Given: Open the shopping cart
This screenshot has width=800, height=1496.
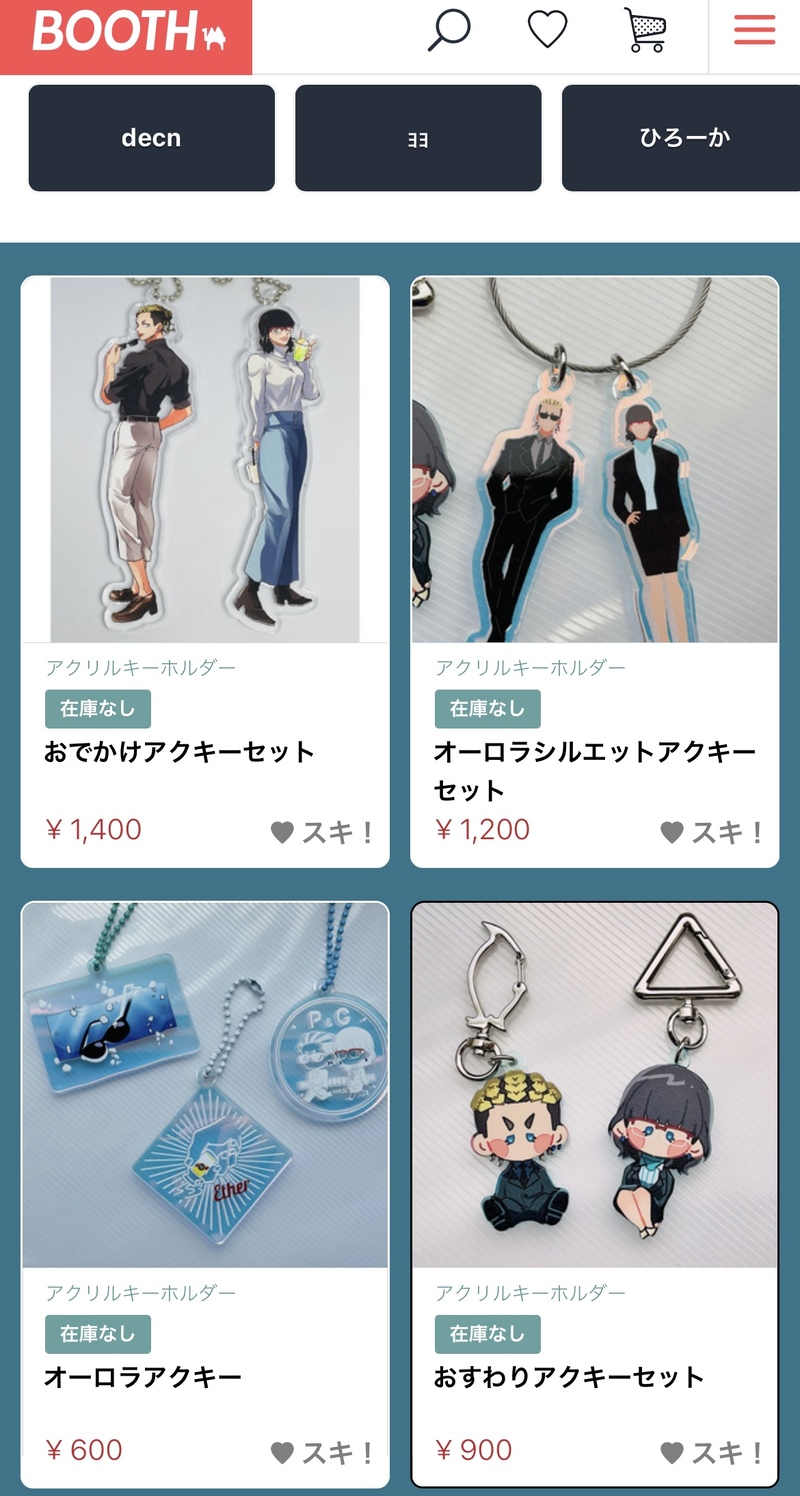Looking at the screenshot, I should (645, 30).
